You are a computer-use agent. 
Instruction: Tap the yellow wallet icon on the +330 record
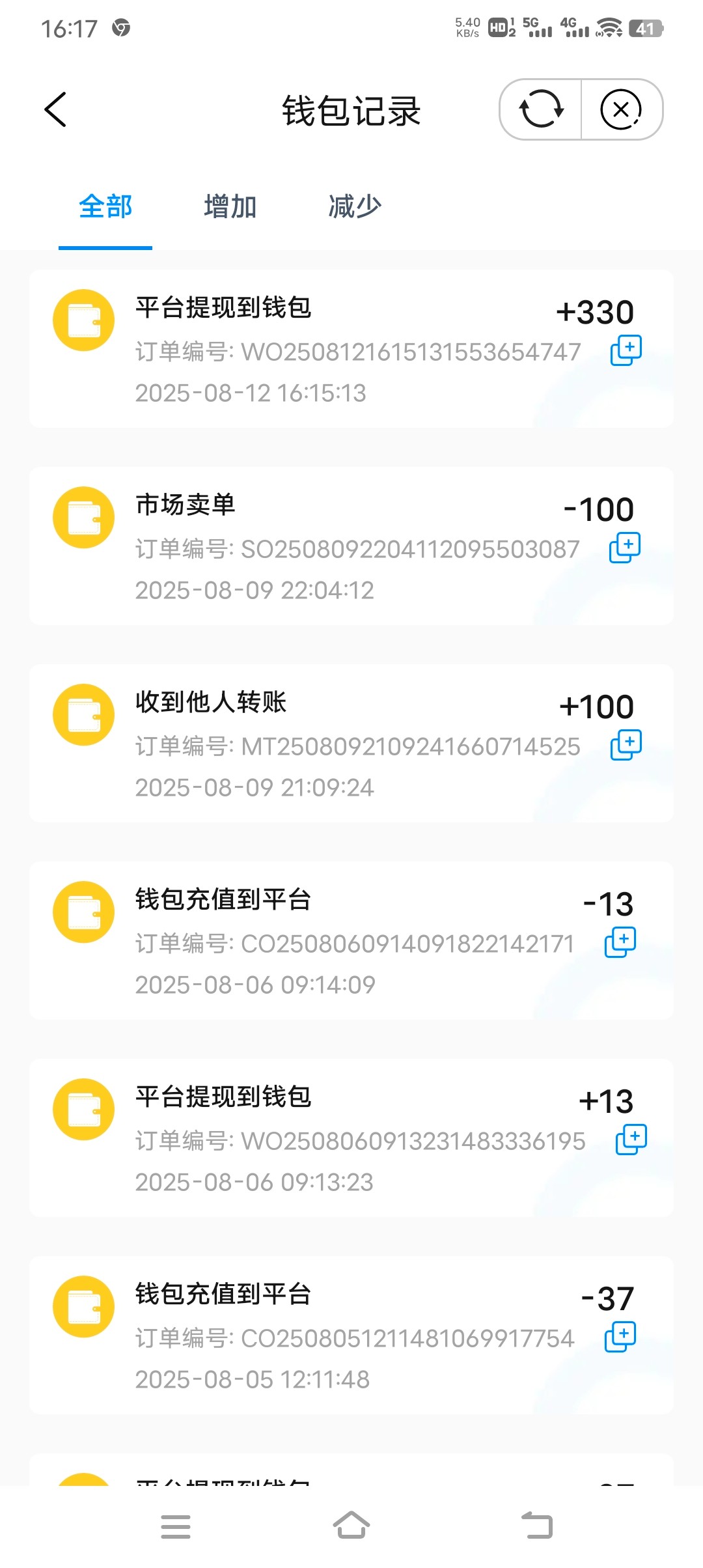tap(83, 319)
